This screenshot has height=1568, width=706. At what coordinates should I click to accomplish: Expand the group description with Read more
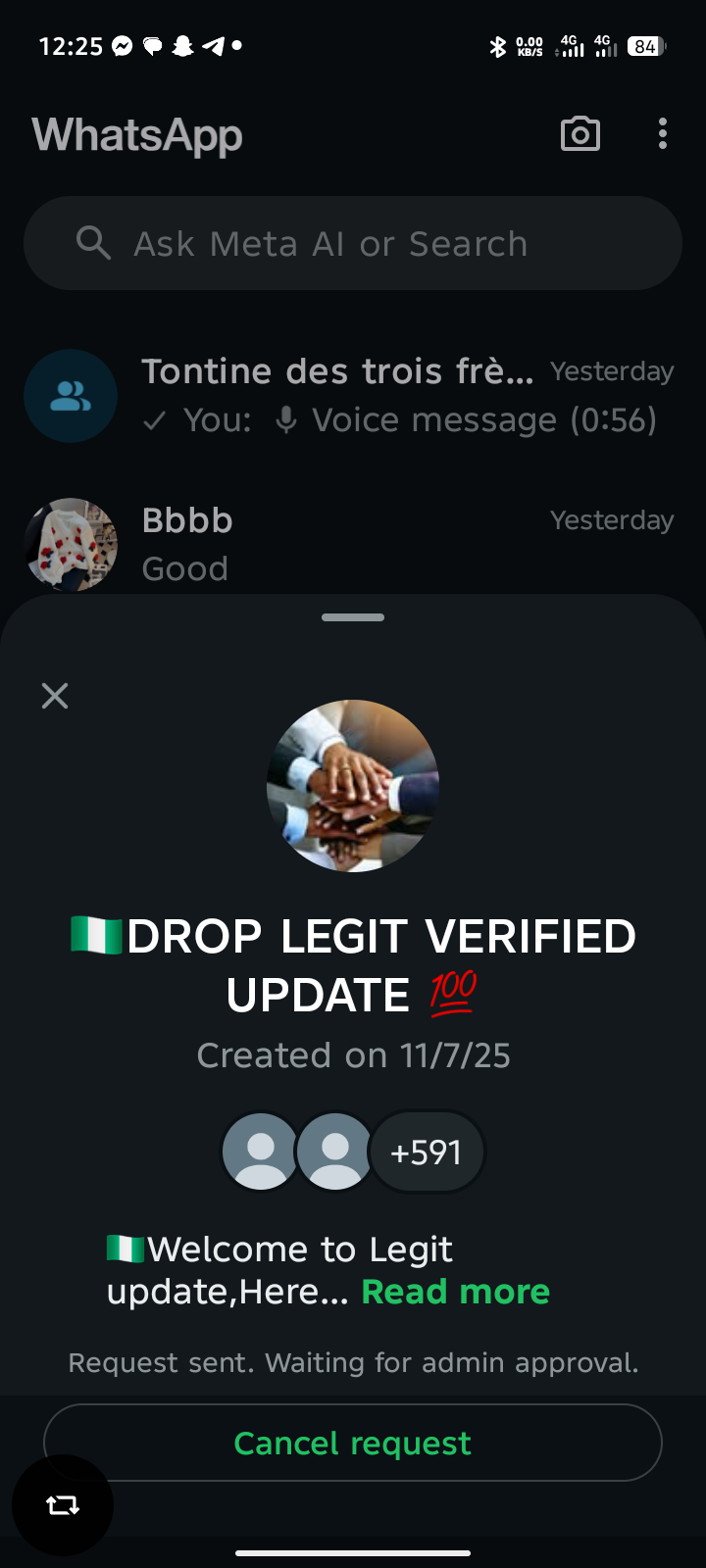pos(456,1292)
